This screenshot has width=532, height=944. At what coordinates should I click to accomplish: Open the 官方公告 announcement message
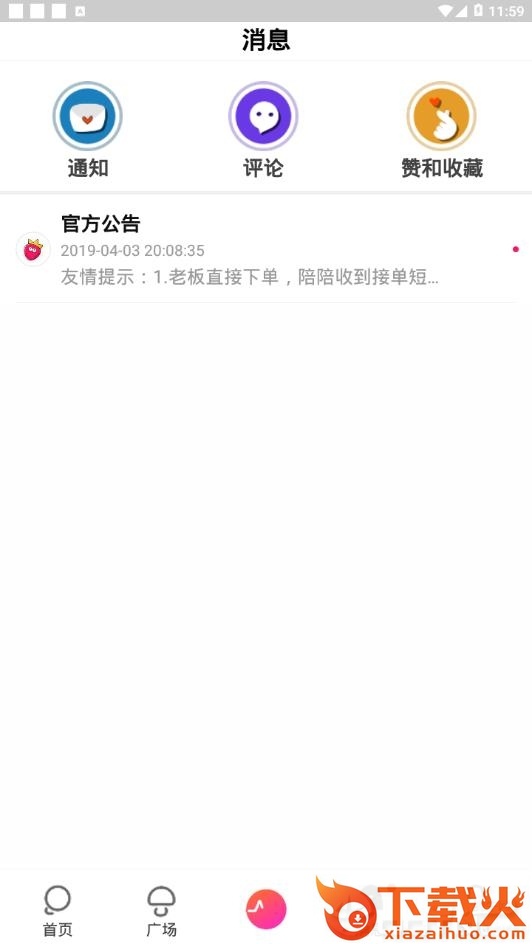point(266,249)
